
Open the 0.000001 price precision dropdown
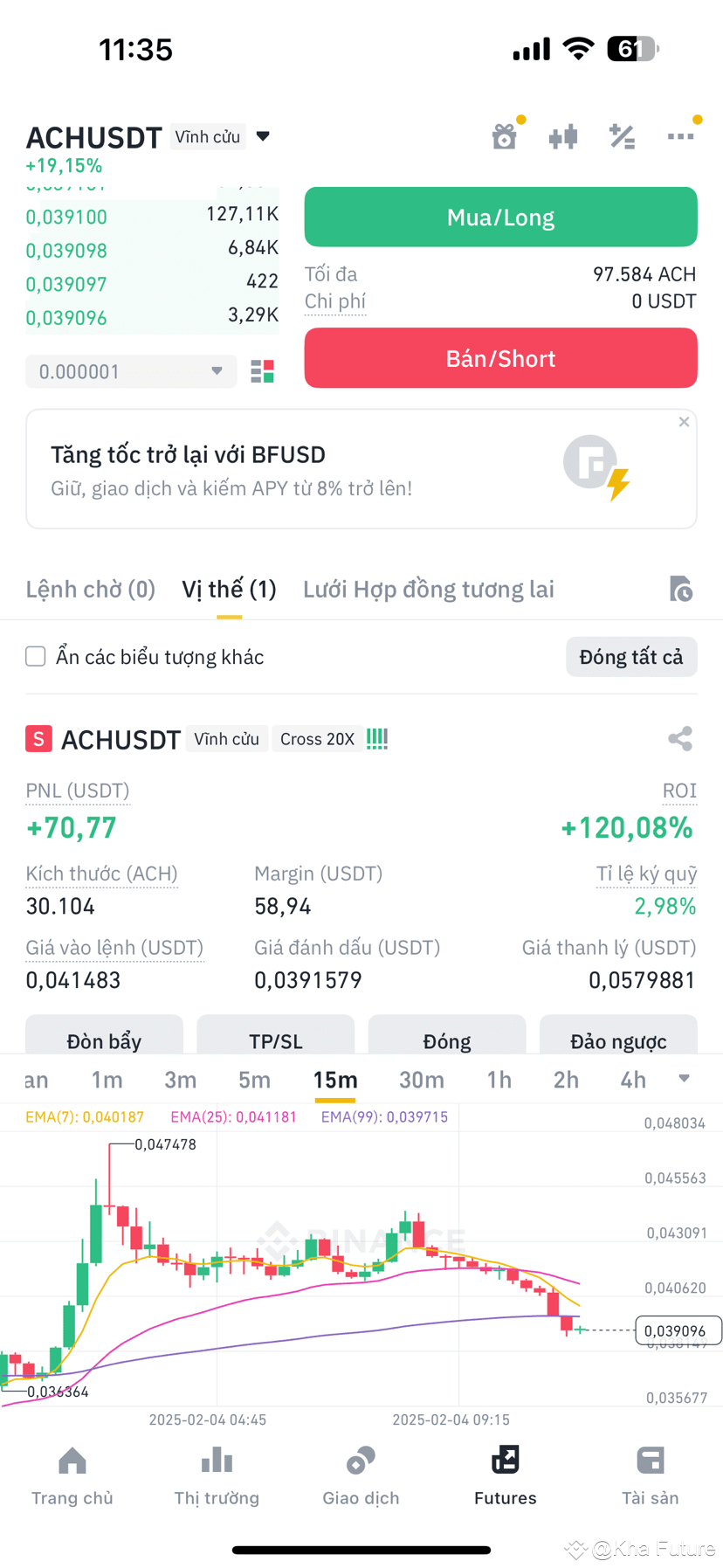pyautogui.click(x=130, y=370)
